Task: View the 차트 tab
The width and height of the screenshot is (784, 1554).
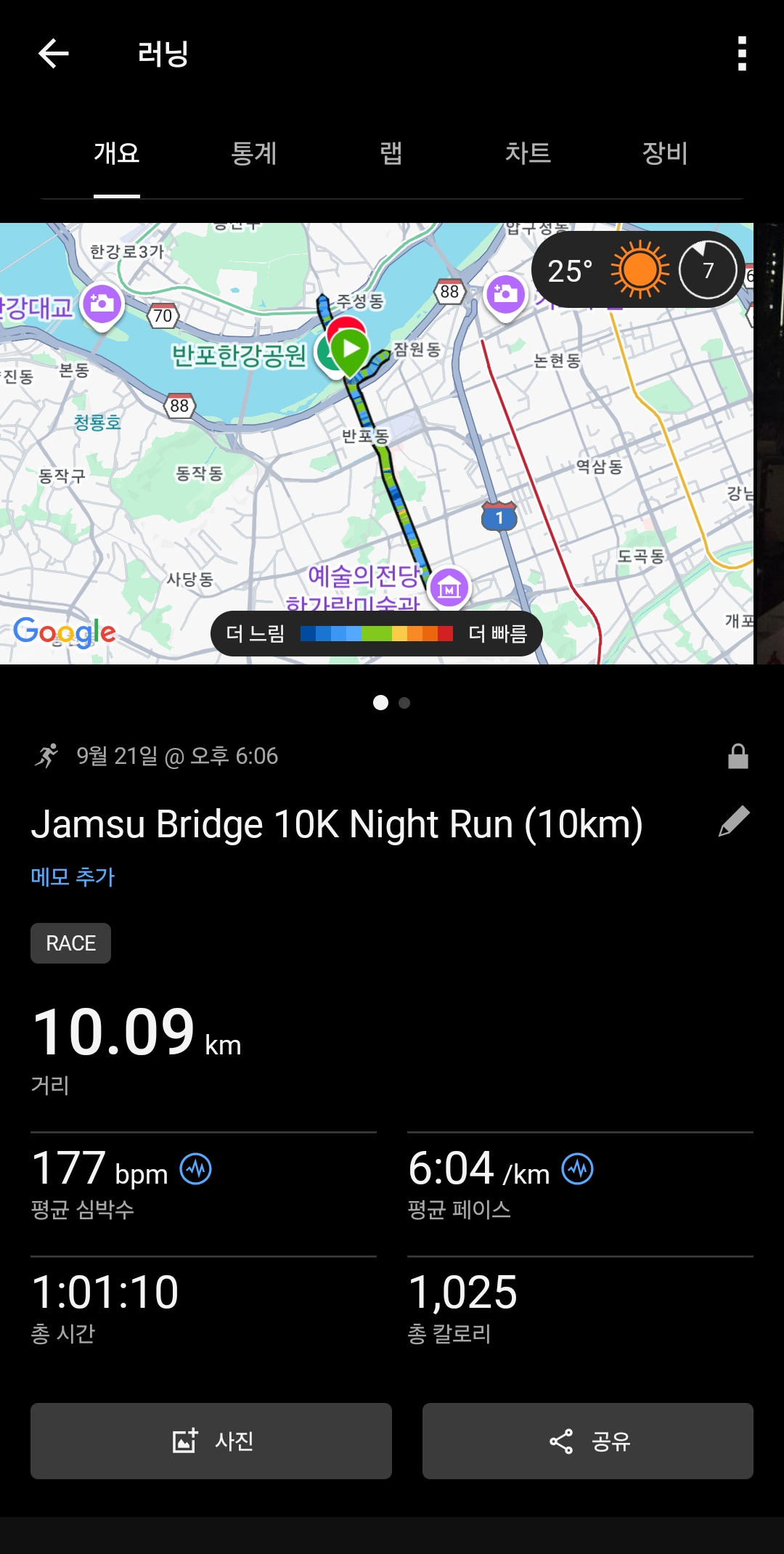Action: coord(528,153)
